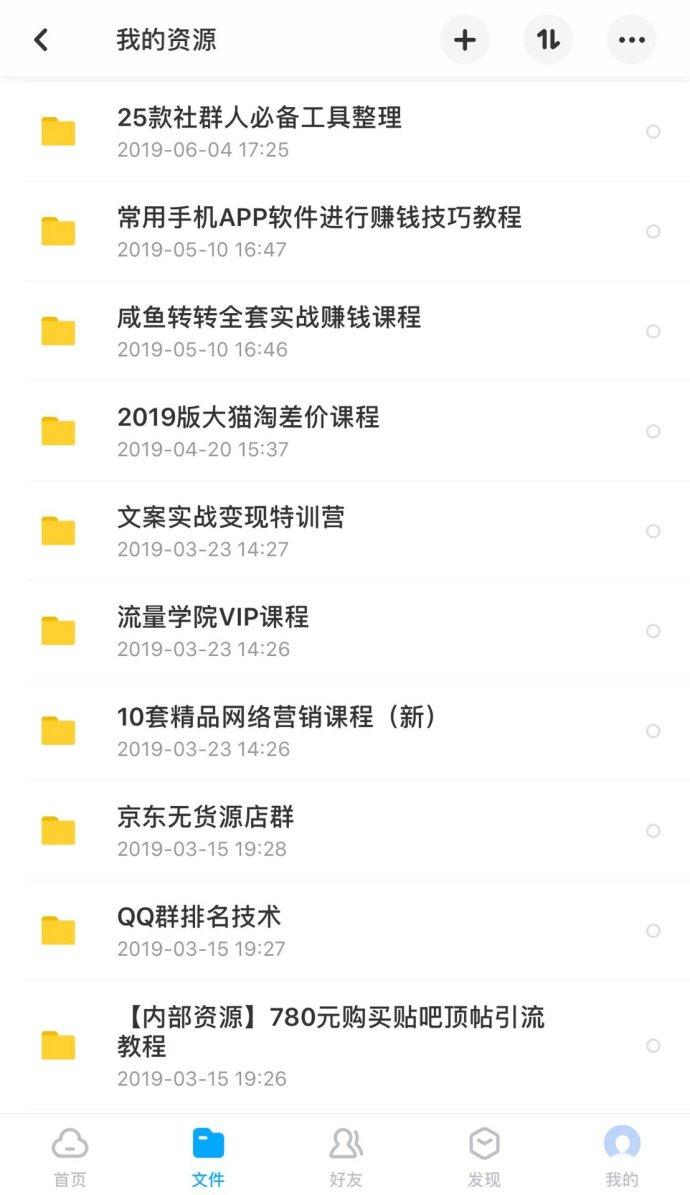Open the 25款社群人必备工具整理 folder
Viewport: 690px width, 1195px height.
[x=345, y=132]
